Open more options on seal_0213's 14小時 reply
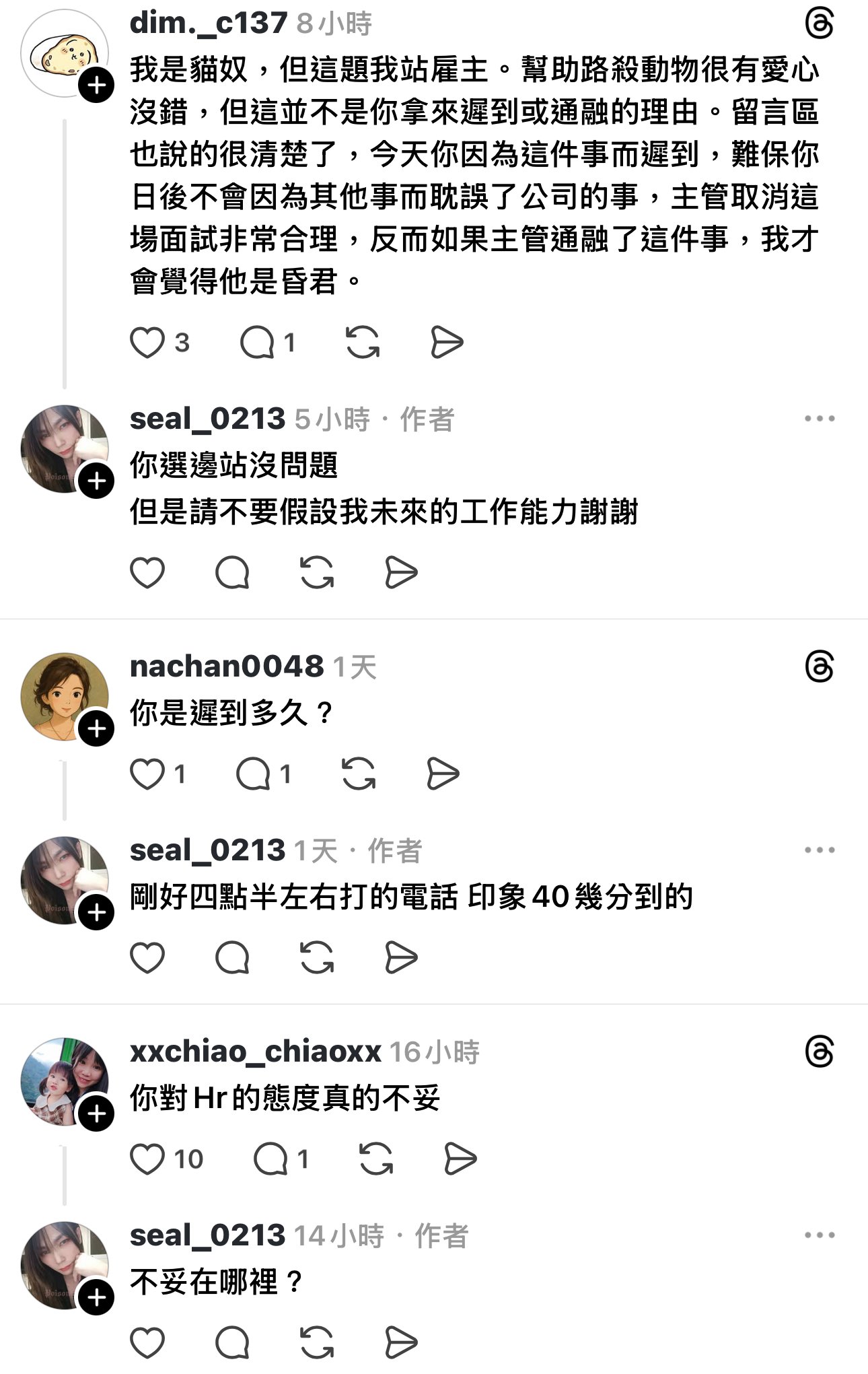 pyautogui.click(x=819, y=1235)
